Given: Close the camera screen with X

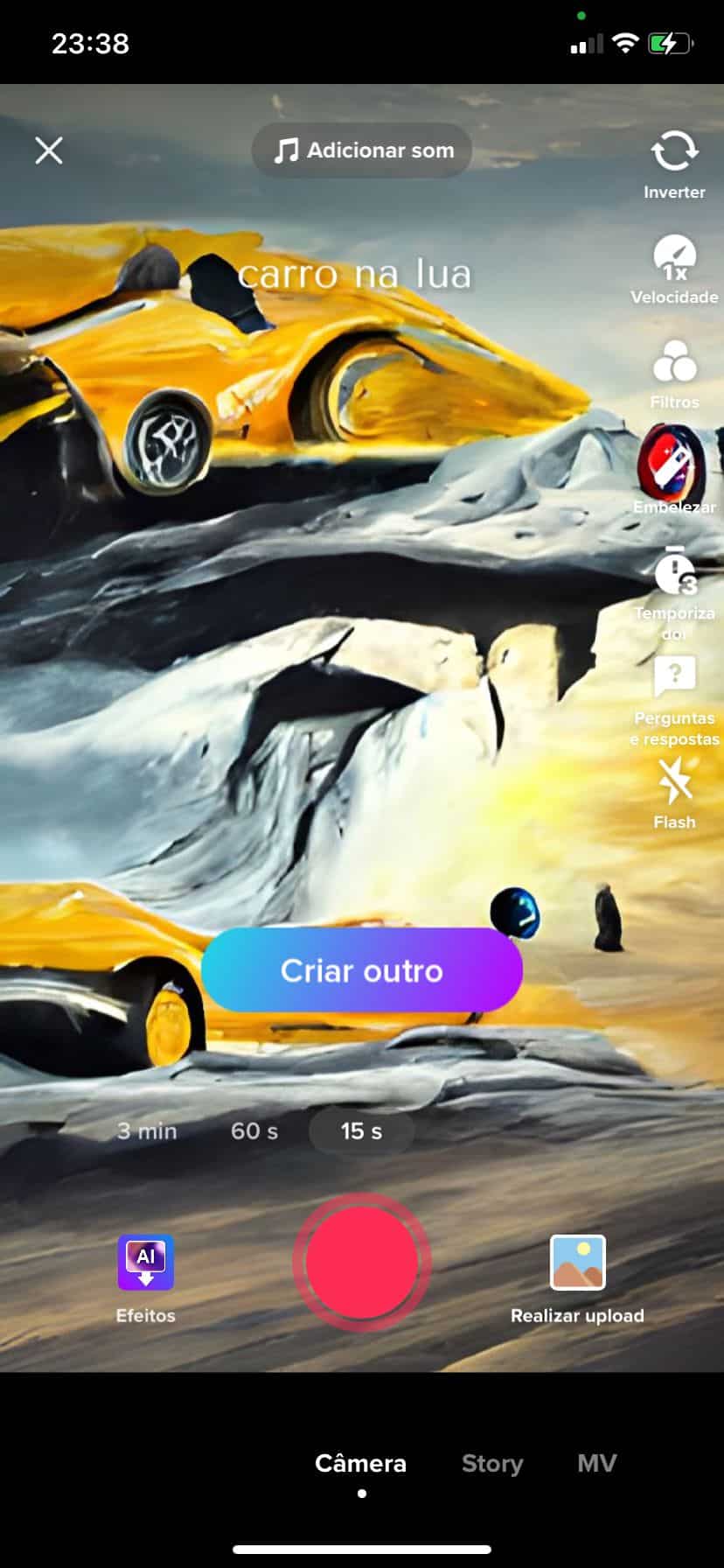Looking at the screenshot, I should [49, 150].
